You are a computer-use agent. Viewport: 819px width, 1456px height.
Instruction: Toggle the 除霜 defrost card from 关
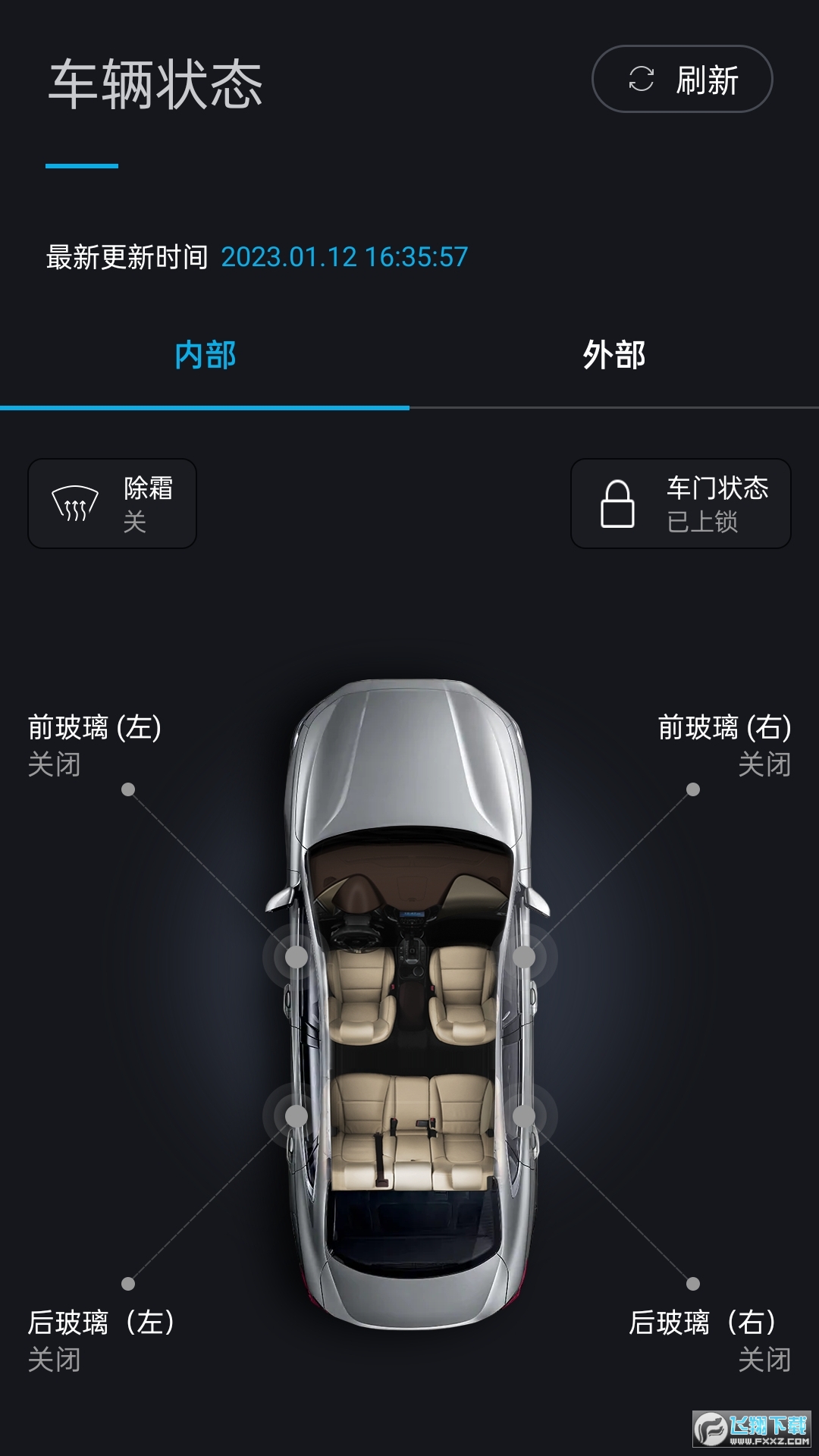[112, 503]
